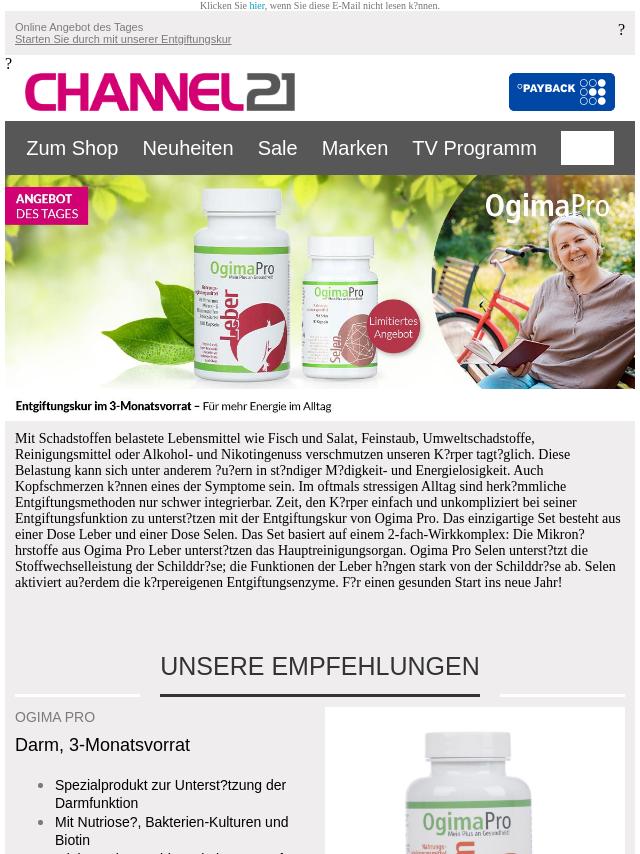Open 'Starten Sie durch mit unserer Entgiftungskur' link
This screenshot has width=640, height=854.
pos(123,39)
